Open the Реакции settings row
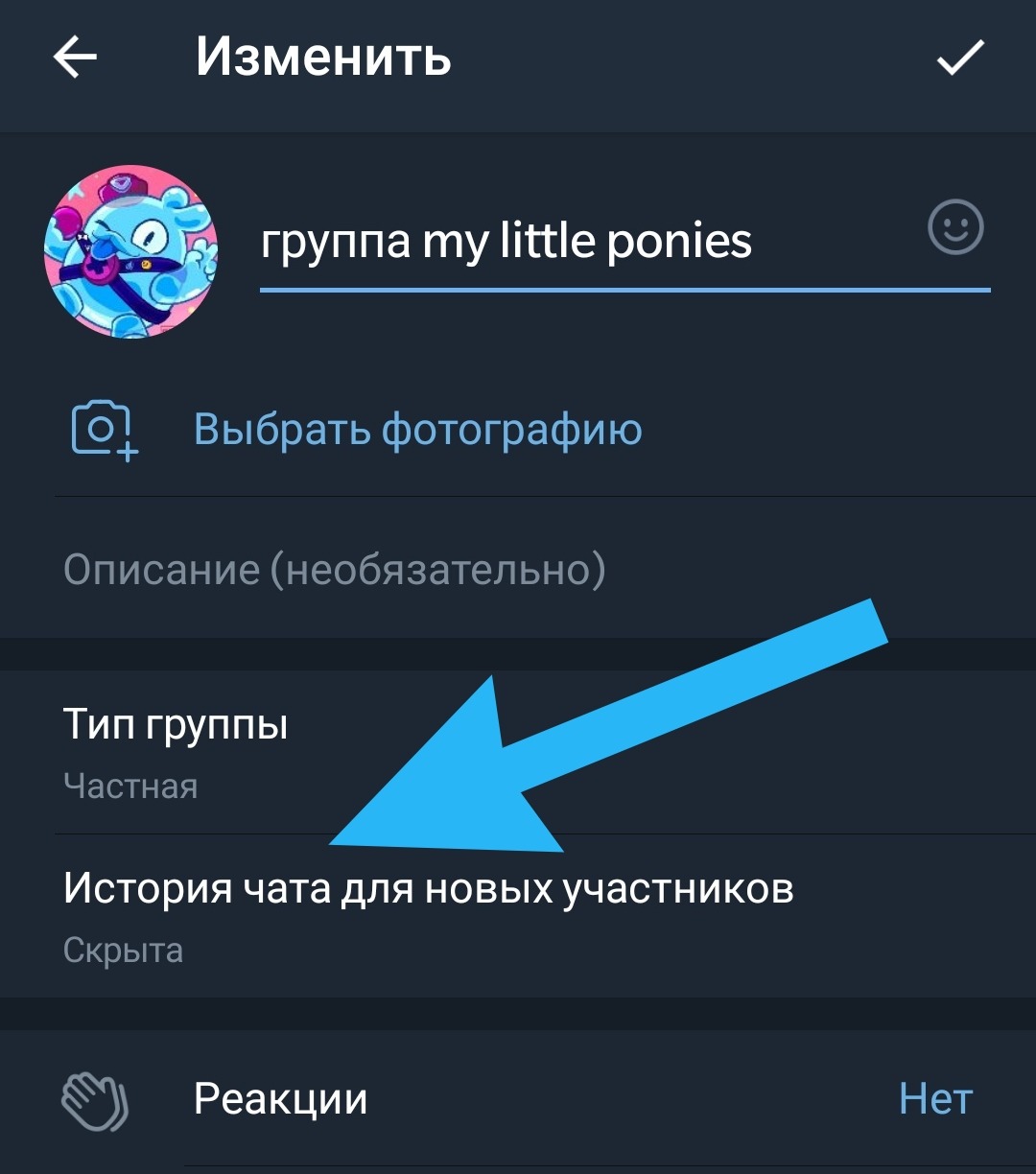1036x1174 pixels. click(518, 1099)
